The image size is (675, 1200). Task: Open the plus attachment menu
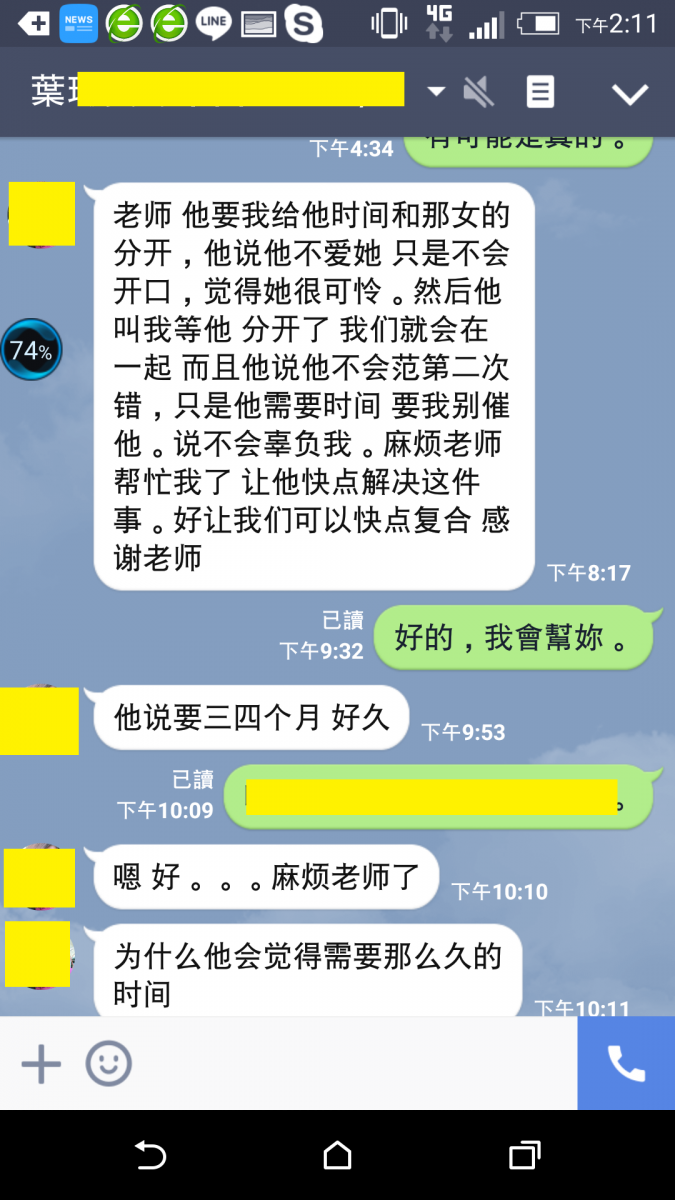point(41,1064)
